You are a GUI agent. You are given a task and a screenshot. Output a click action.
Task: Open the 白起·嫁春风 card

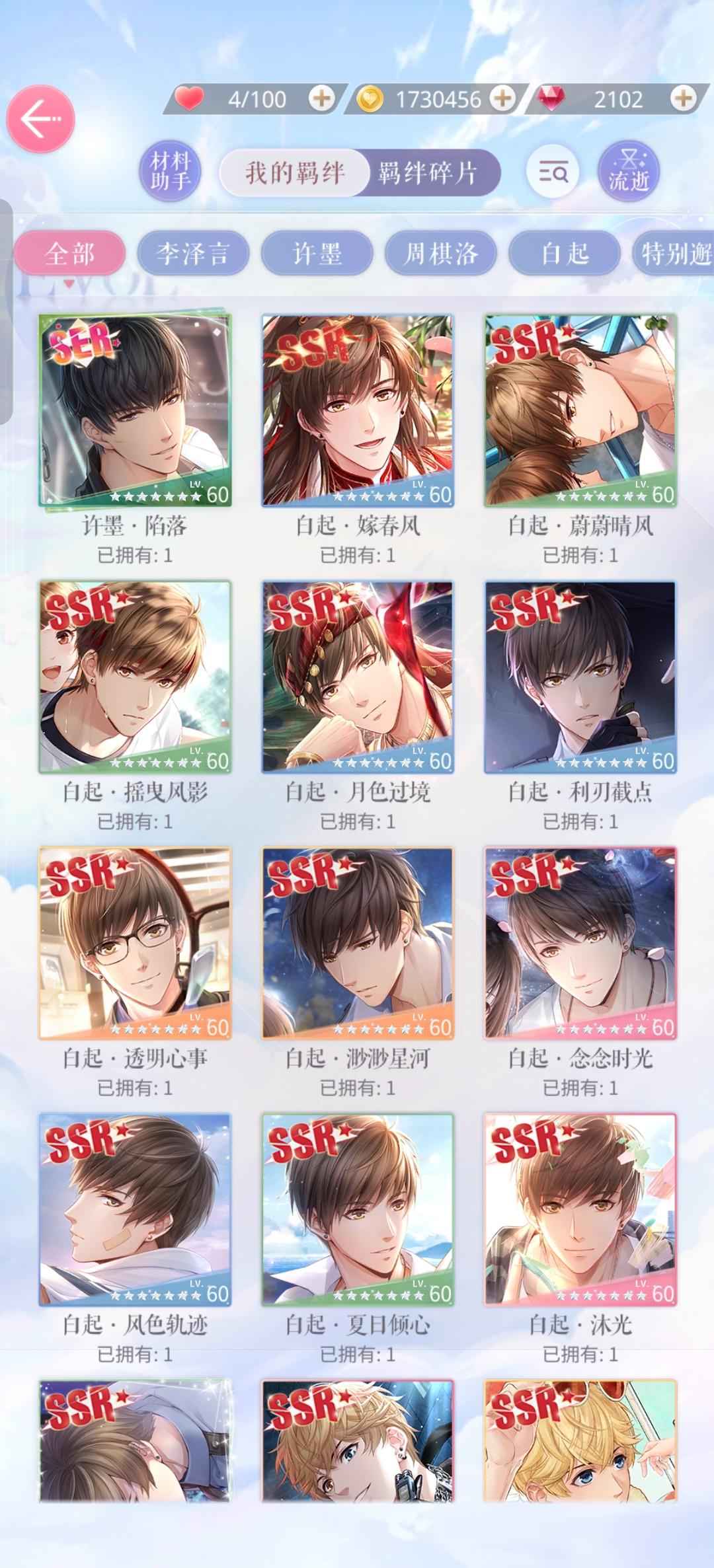(358, 411)
